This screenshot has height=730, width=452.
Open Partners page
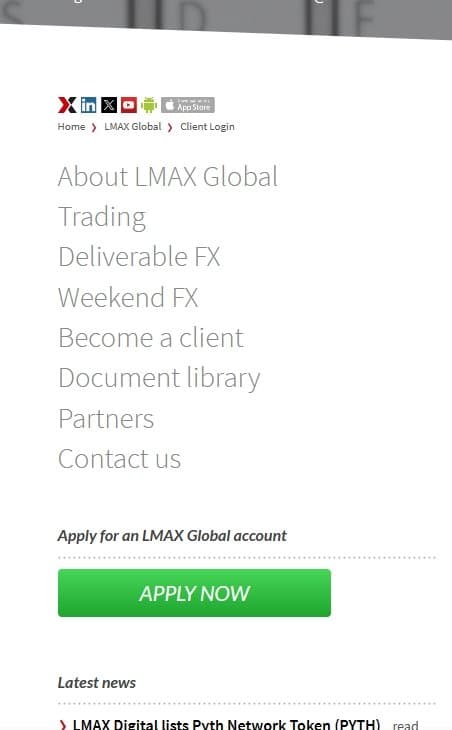click(x=106, y=419)
